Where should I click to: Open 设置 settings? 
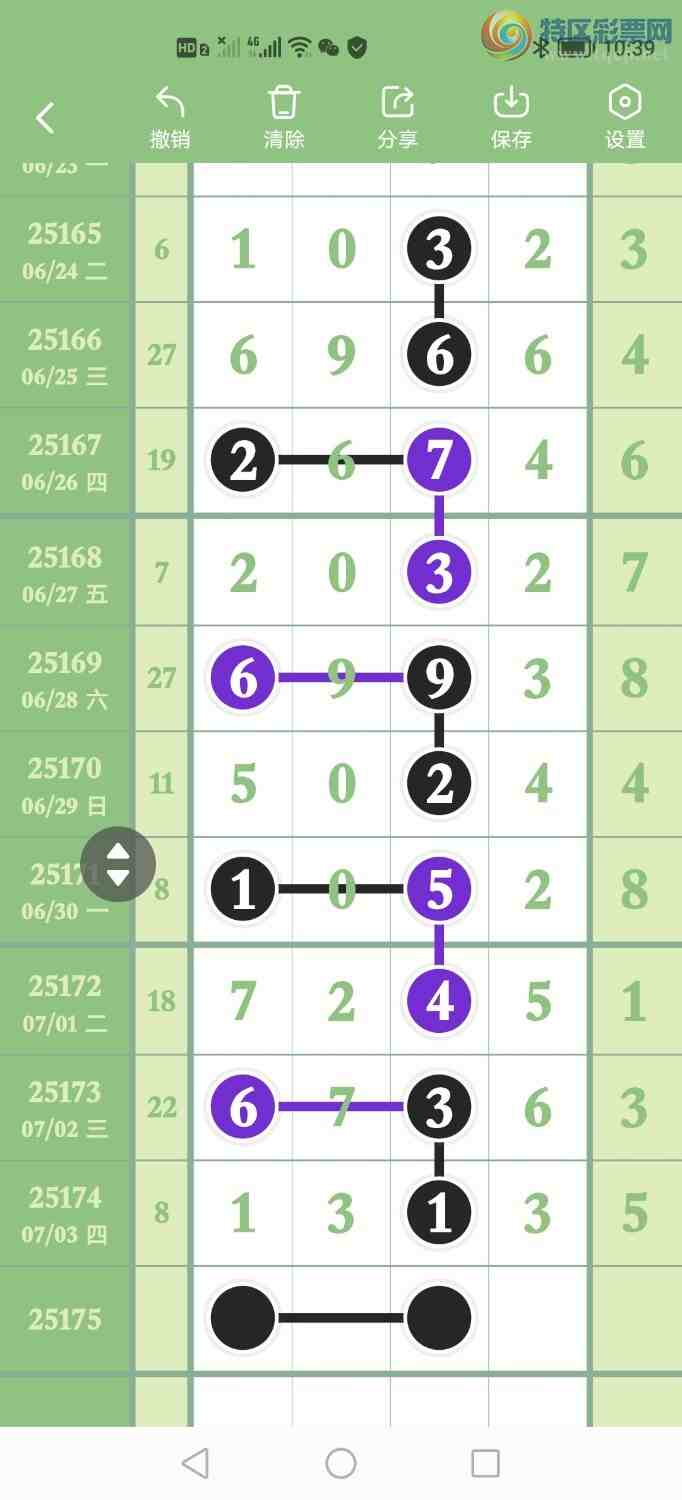625,118
